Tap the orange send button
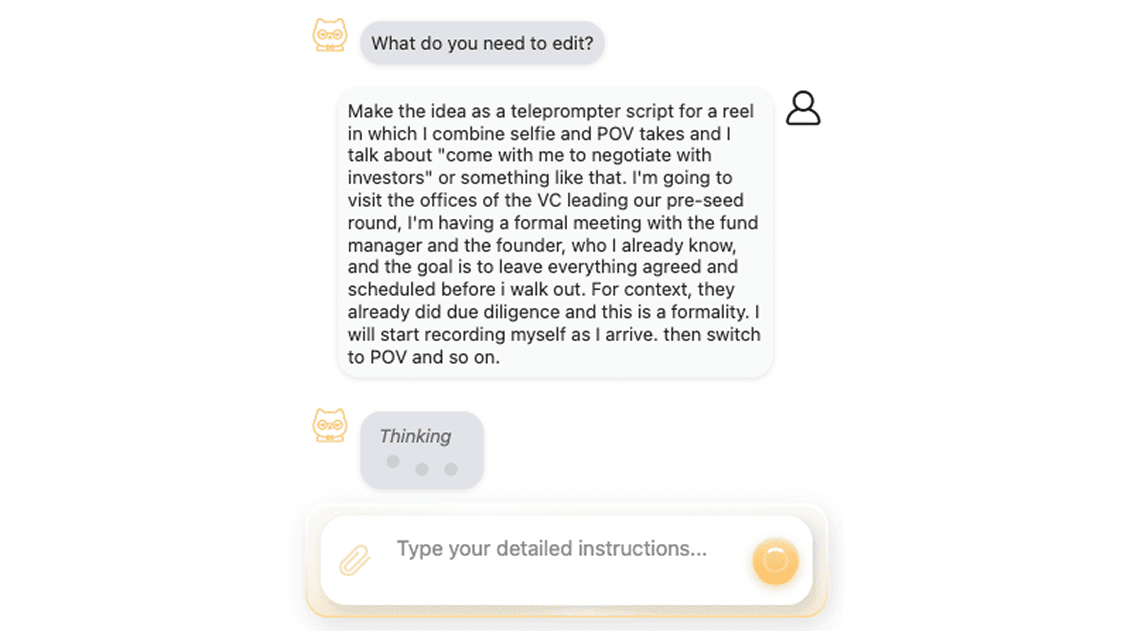The image size is (1129, 640). coord(775,562)
